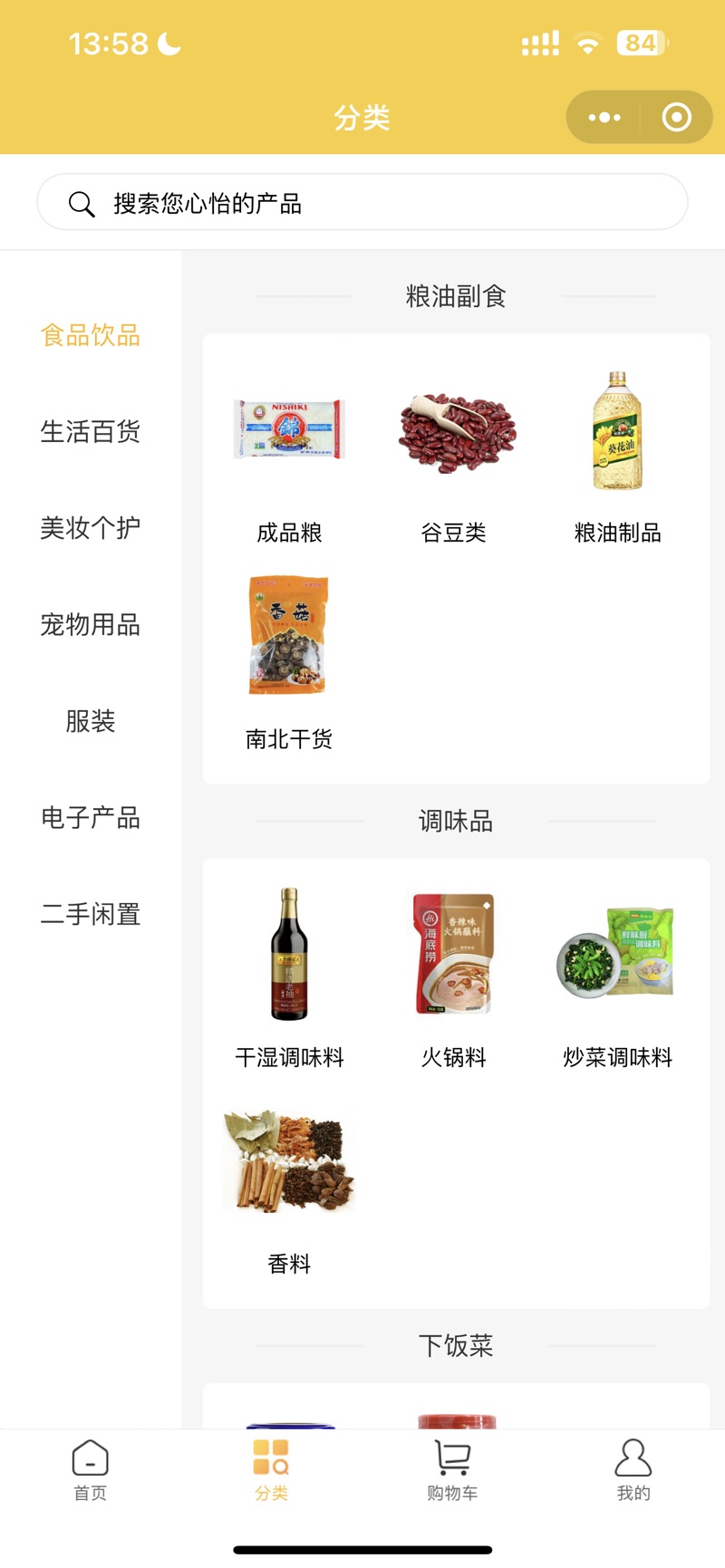
Task: Tap the search box 搜索您心怡的产品
Action: tap(362, 203)
